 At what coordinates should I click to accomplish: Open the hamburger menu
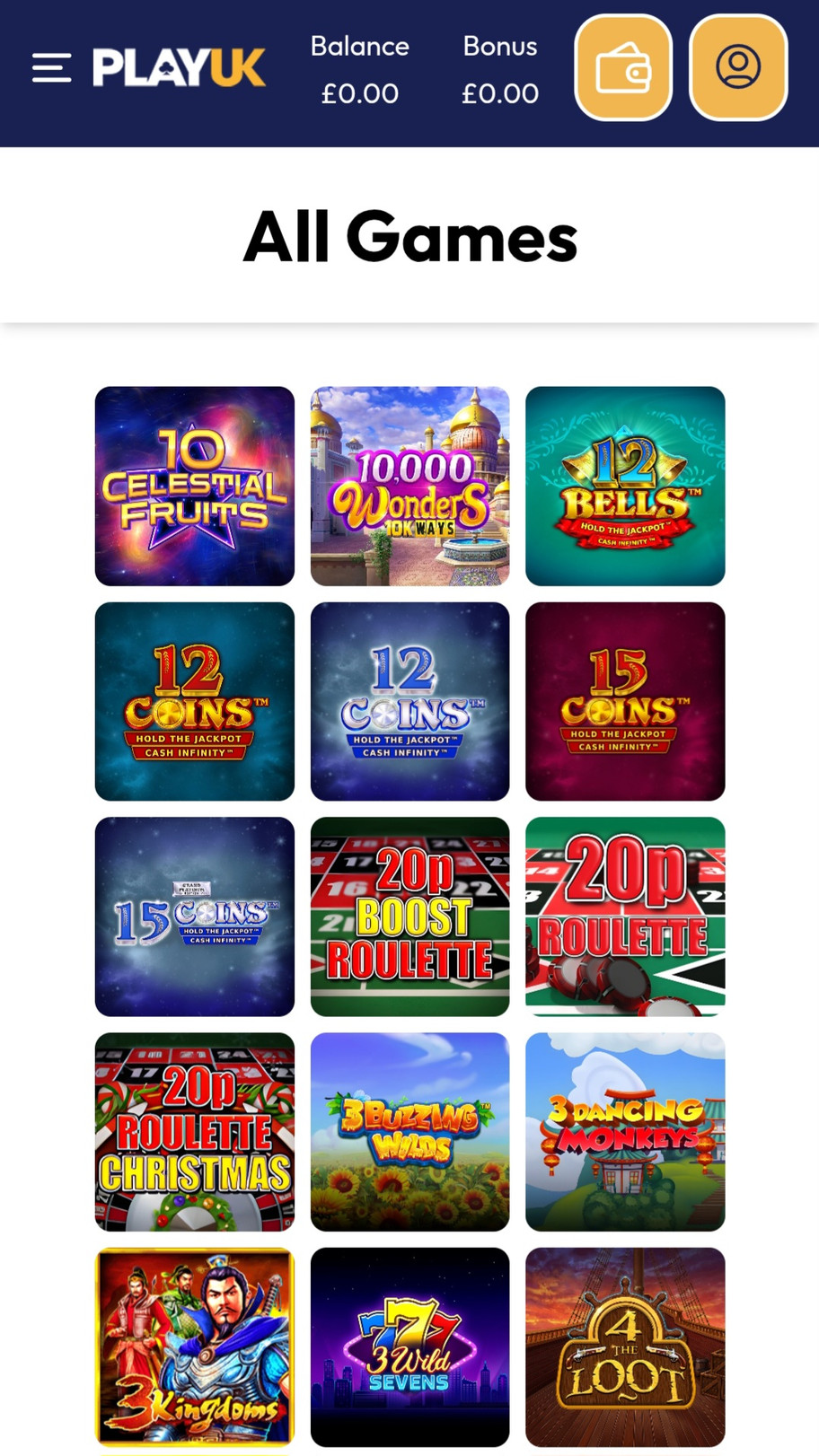click(x=51, y=67)
